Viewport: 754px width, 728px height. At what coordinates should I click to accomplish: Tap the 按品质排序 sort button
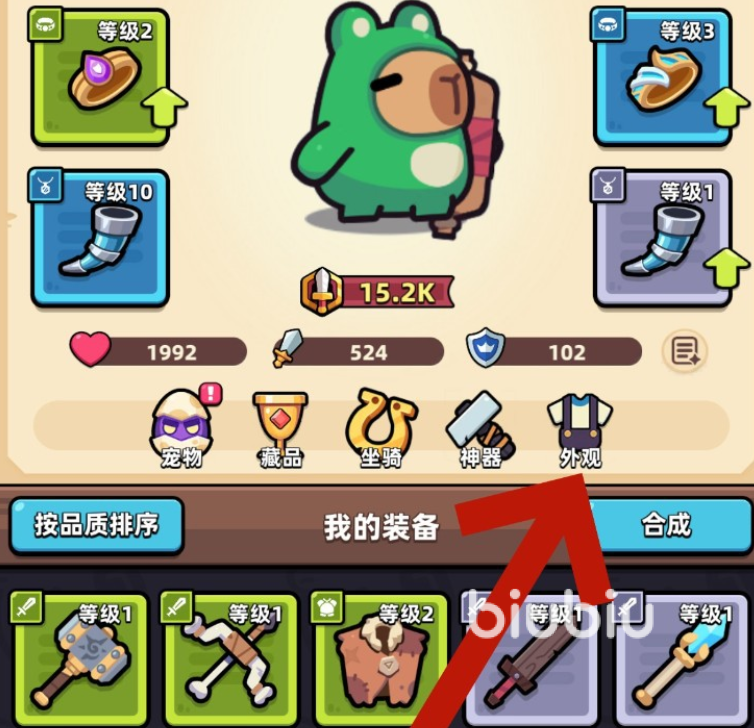point(96,524)
